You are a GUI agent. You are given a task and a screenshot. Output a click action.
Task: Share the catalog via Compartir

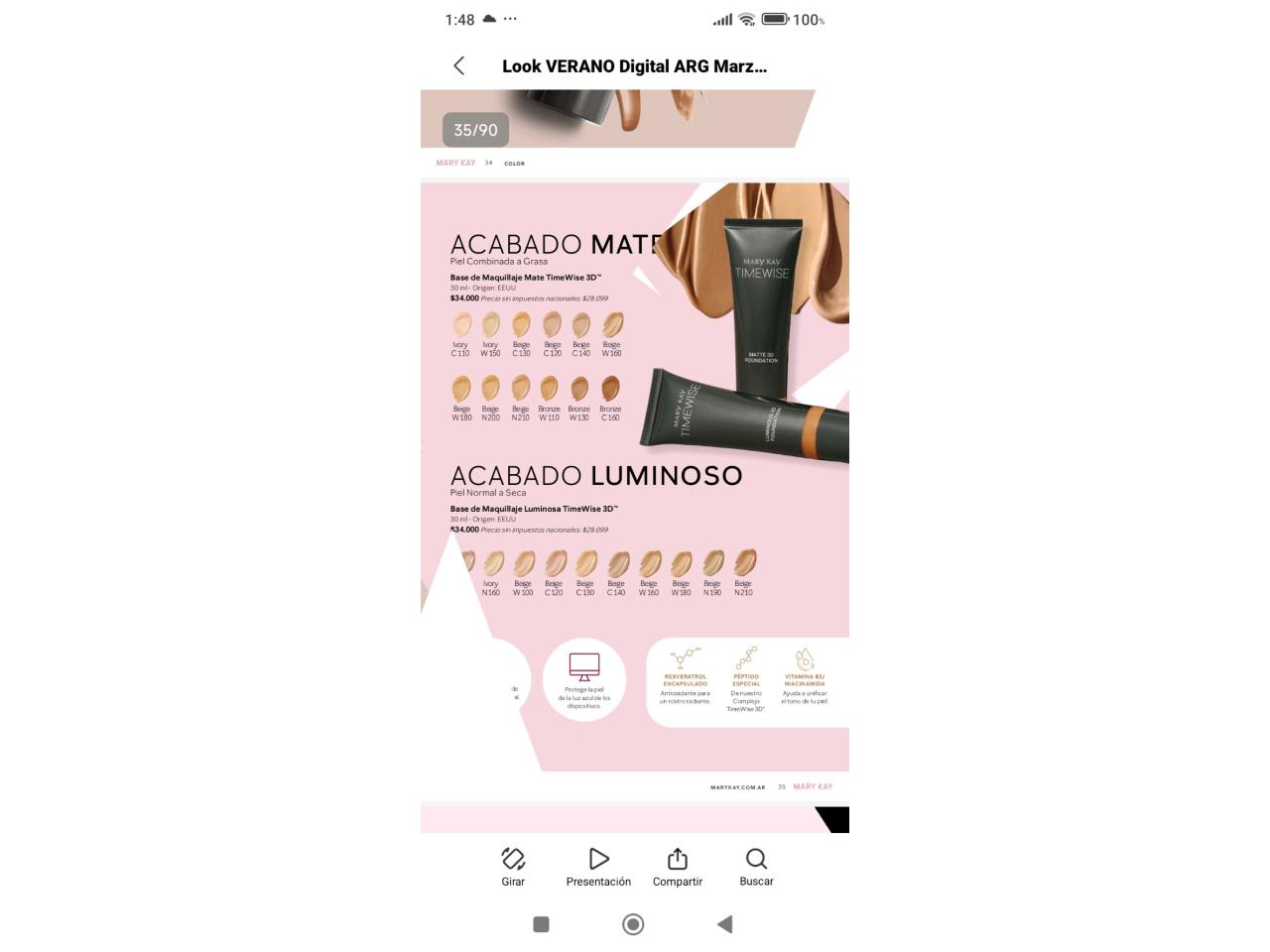pyautogui.click(x=678, y=866)
